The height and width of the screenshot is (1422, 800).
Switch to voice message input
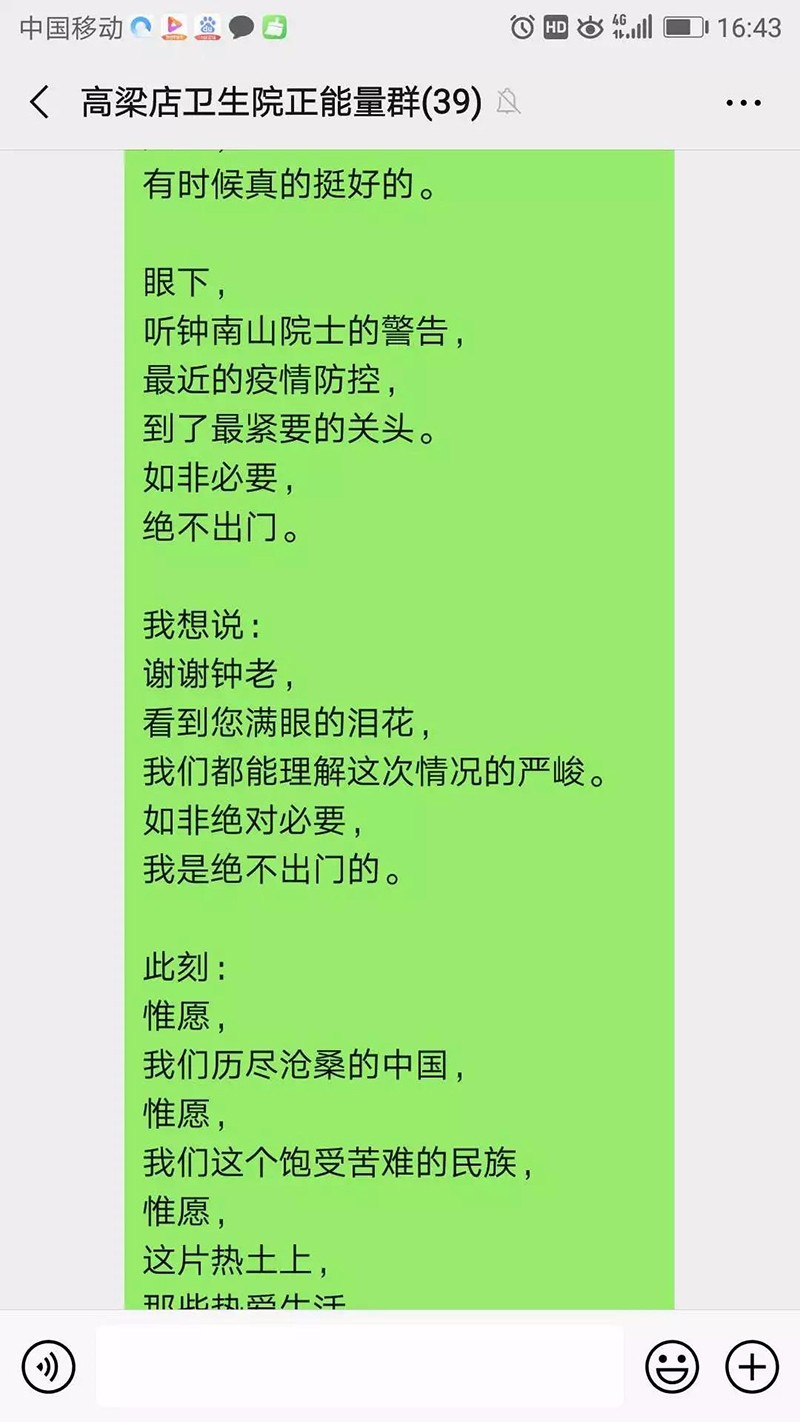pyautogui.click(x=47, y=1366)
